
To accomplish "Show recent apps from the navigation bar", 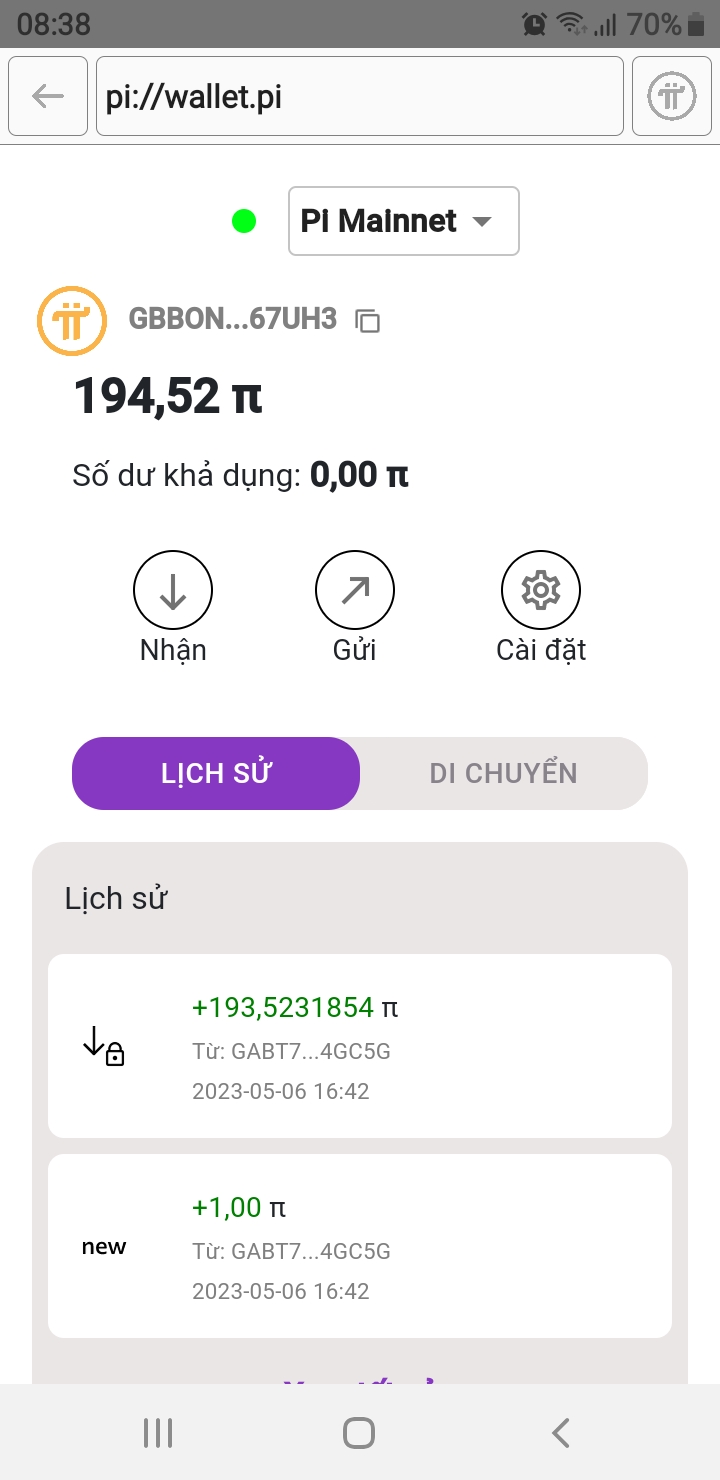I will pos(158,1432).
